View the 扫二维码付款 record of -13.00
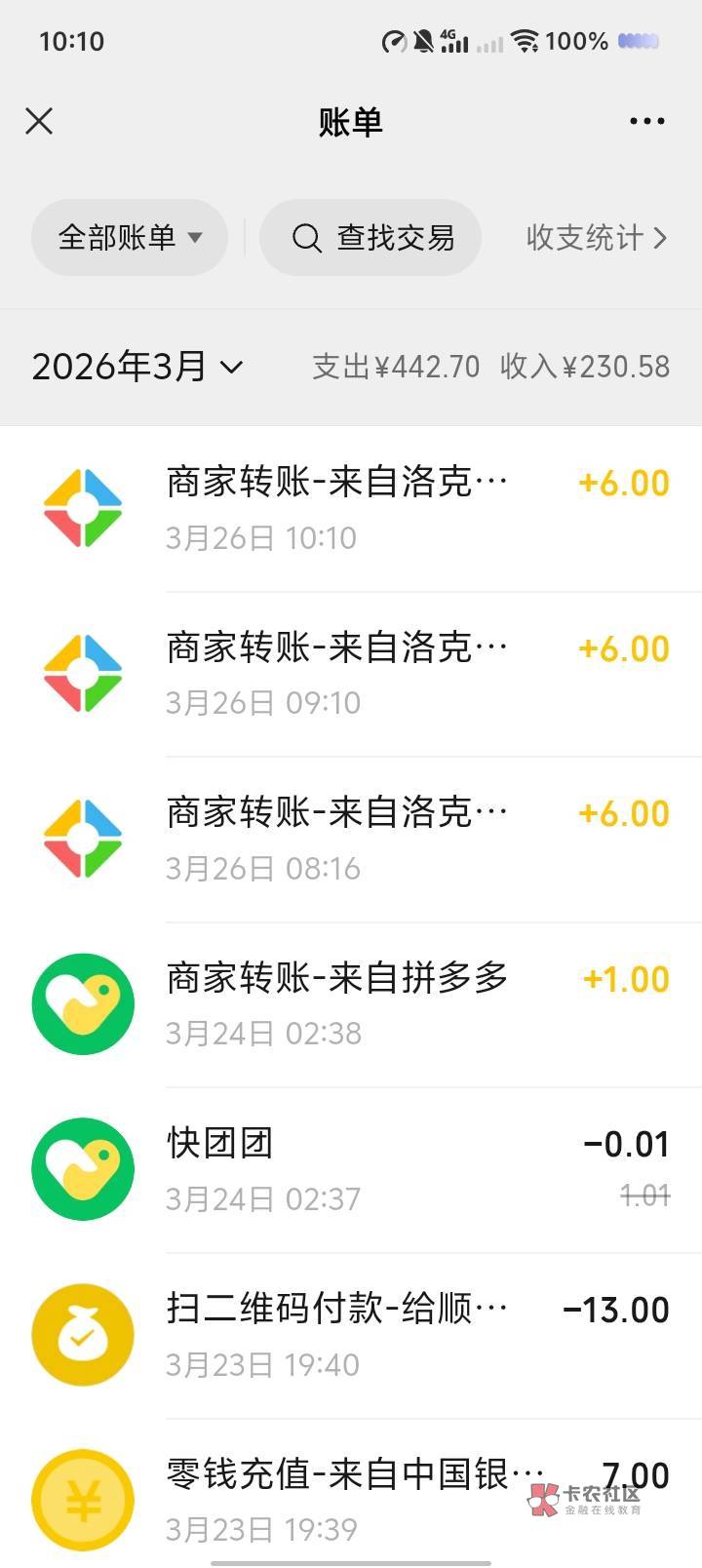 pos(351,1336)
